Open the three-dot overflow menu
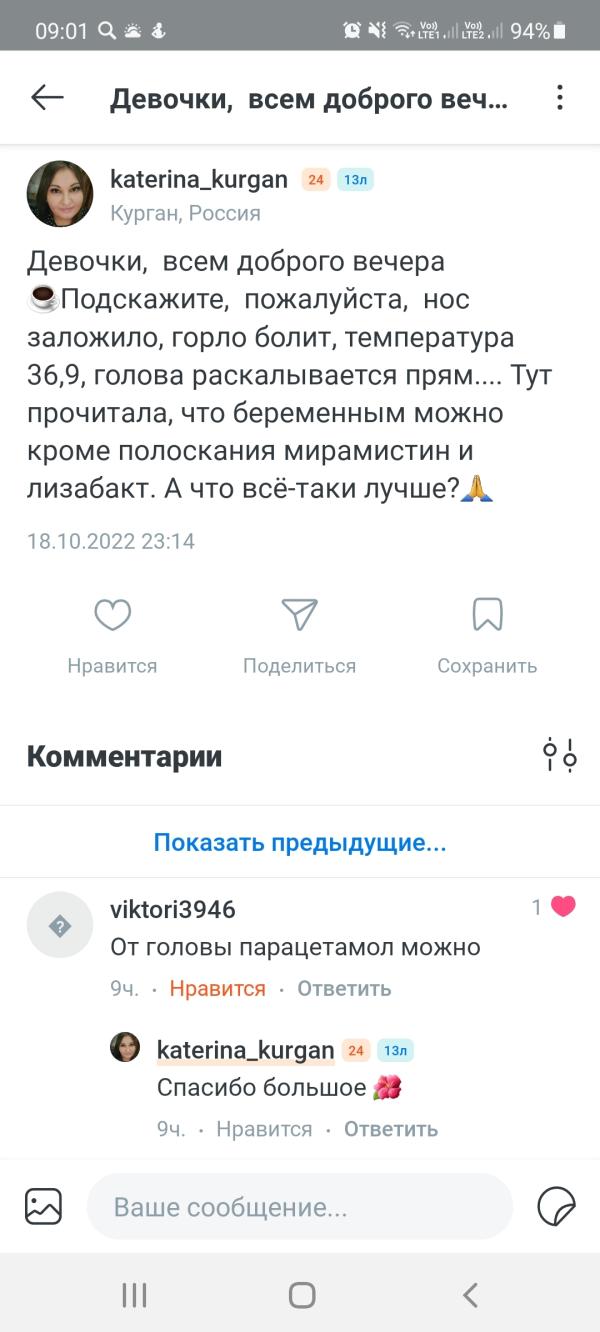This screenshot has width=600, height=1332. click(560, 97)
